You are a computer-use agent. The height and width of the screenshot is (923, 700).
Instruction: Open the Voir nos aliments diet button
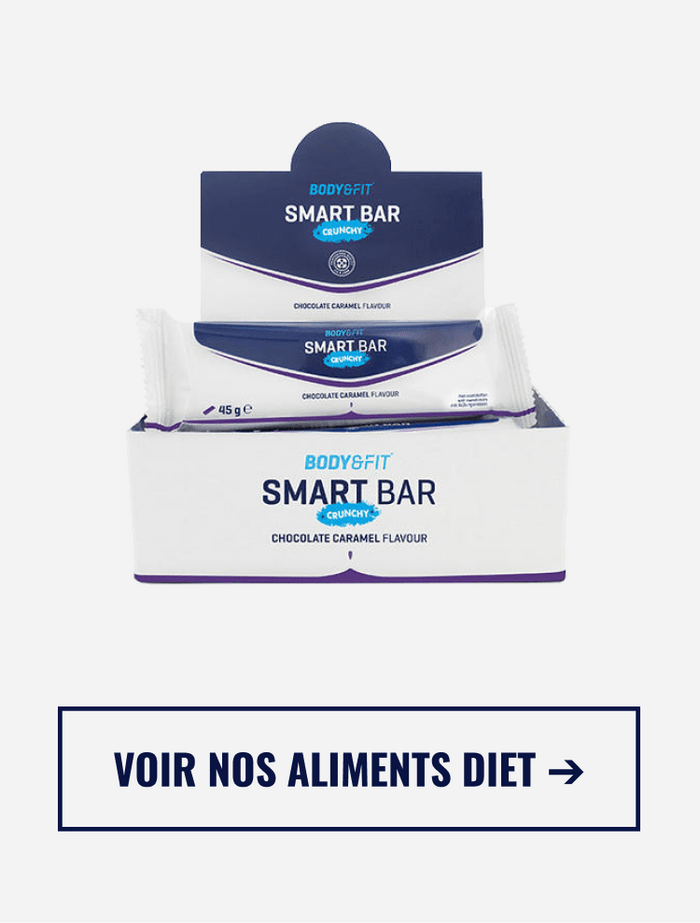tap(349, 769)
